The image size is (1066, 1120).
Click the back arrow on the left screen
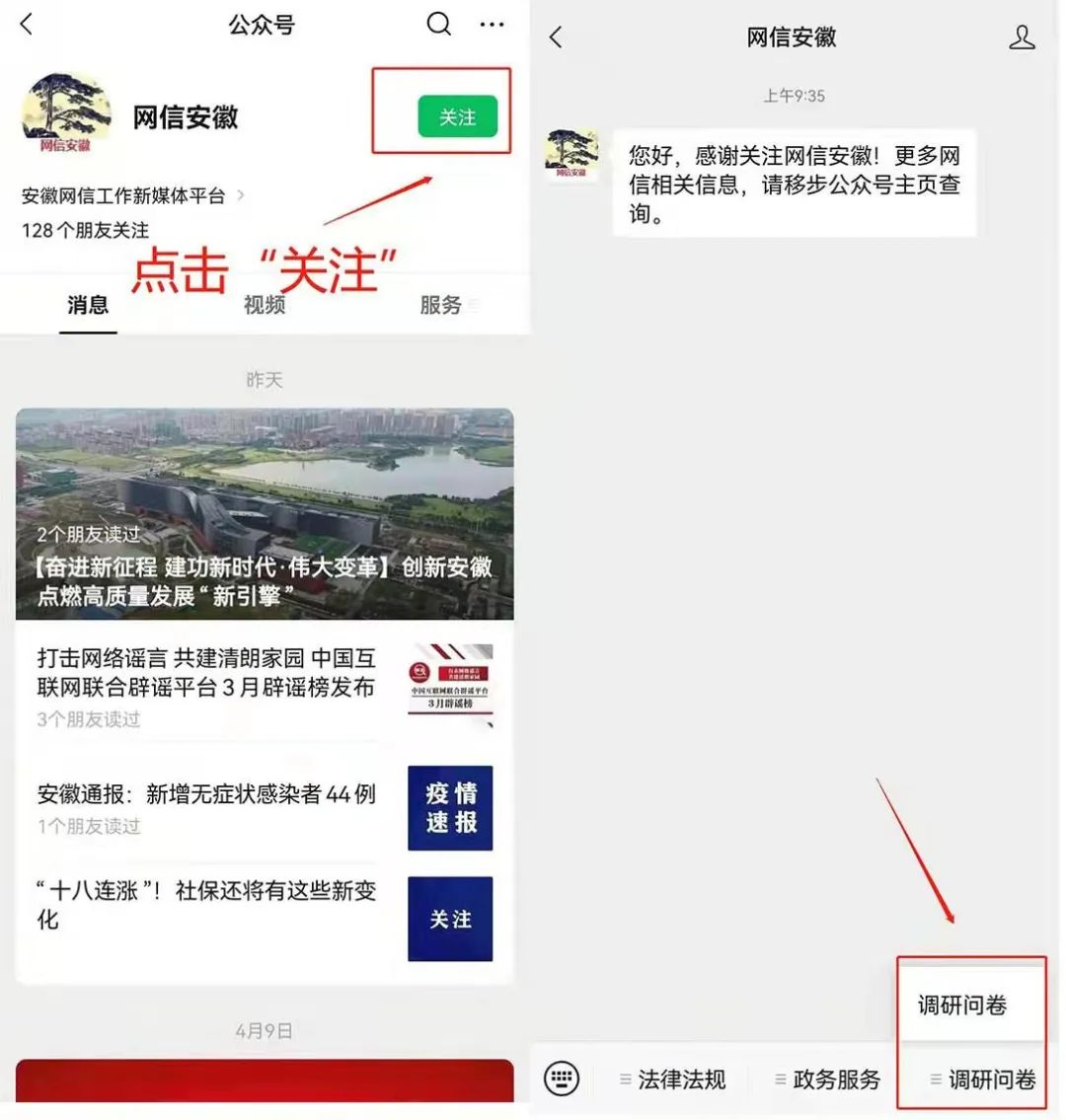[27, 24]
